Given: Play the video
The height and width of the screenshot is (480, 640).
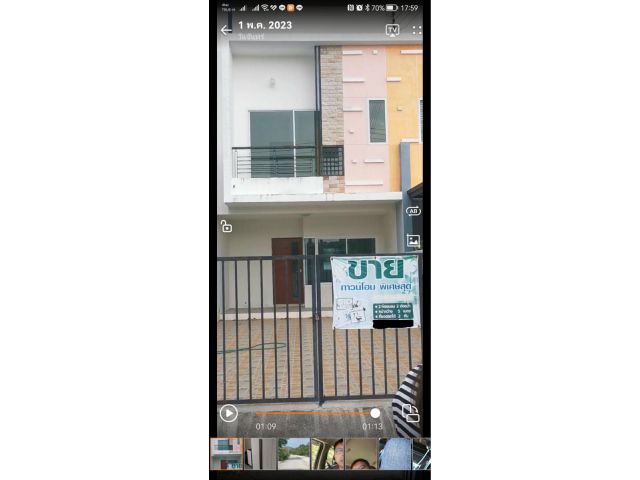Looking at the screenshot, I should point(229,413).
